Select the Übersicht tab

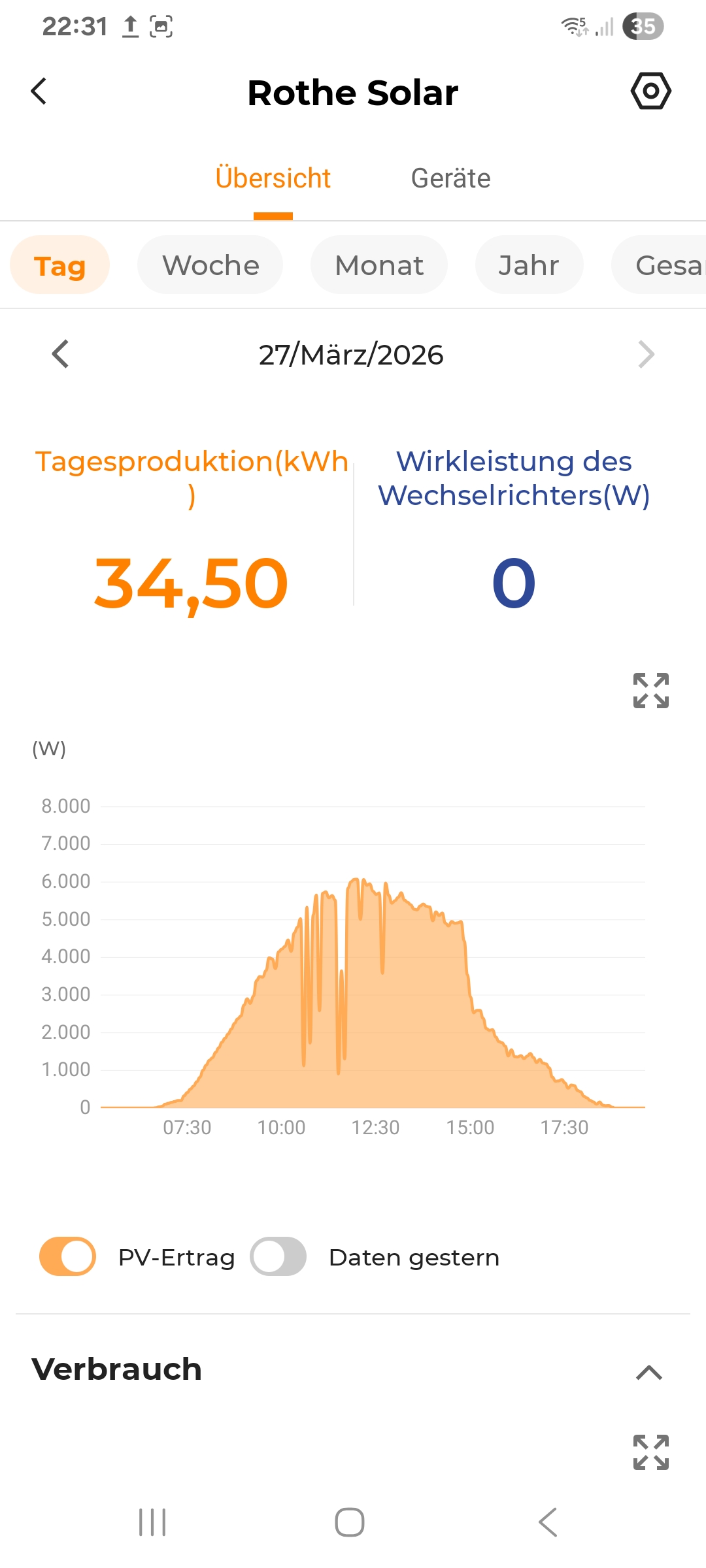click(x=273, y=178)
